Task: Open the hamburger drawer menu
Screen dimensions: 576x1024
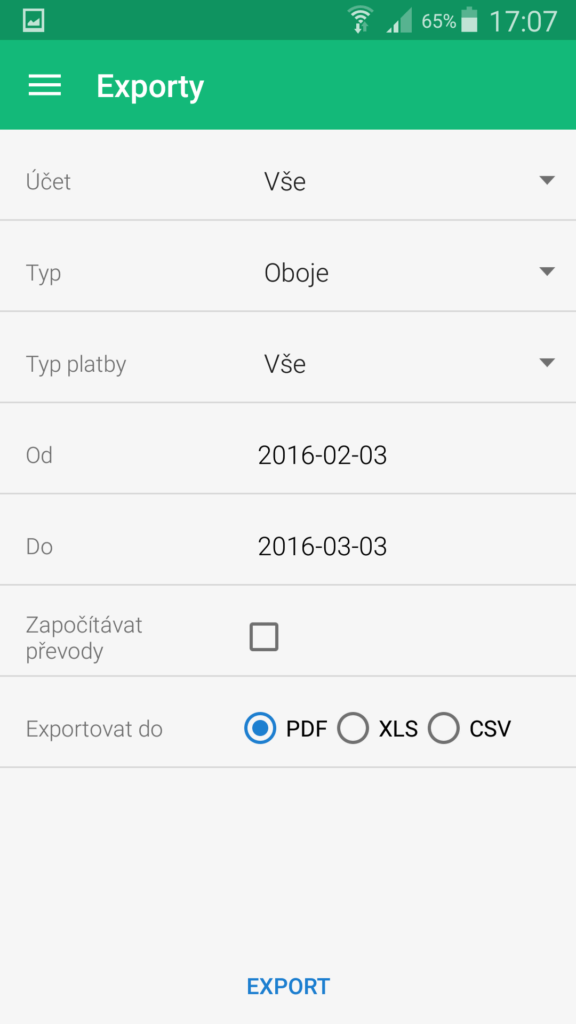Action: click(x=44, y=86)
